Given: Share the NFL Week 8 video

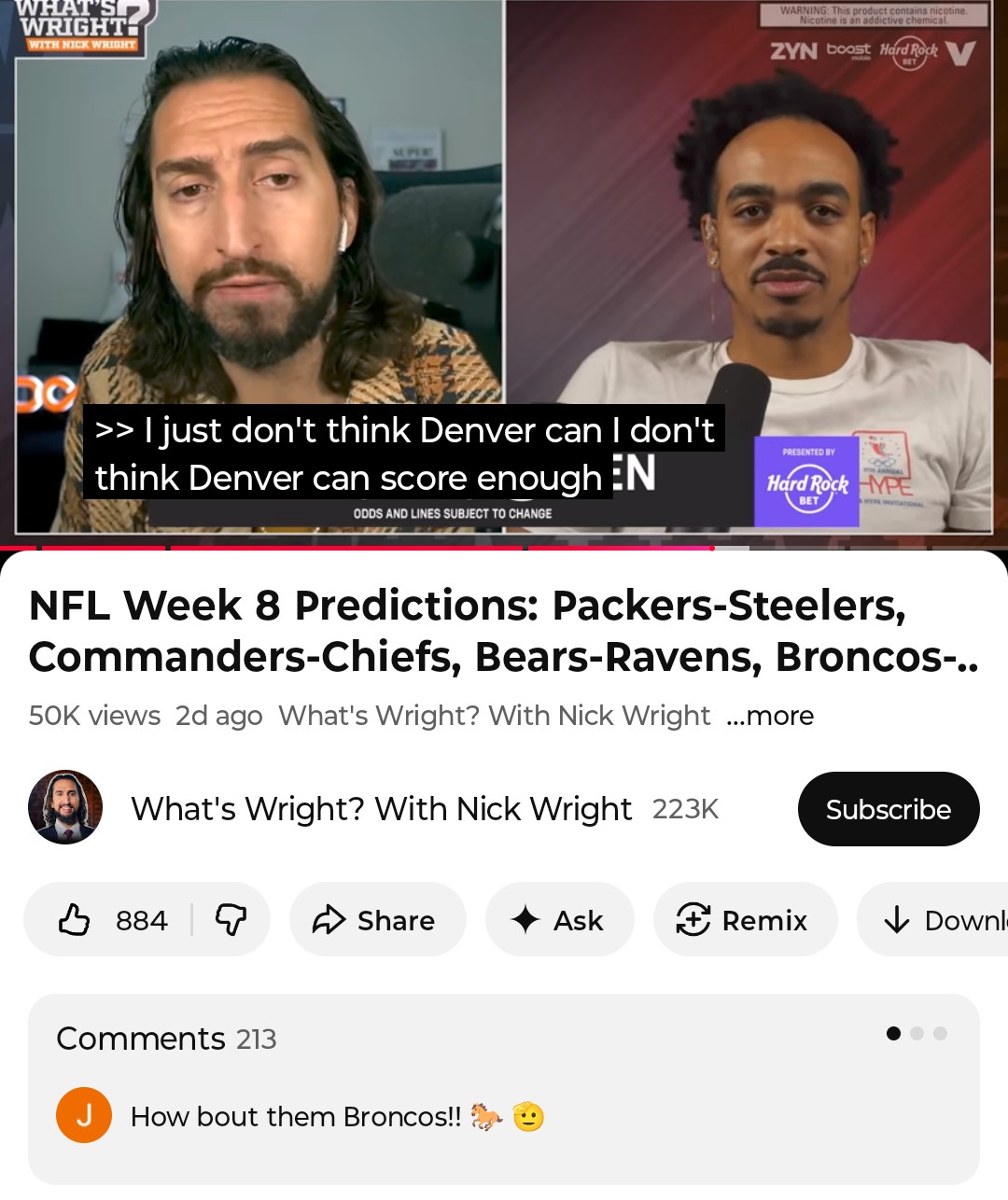Looking at the screenshot, I should pyautogui.click(x=377, y=920).
